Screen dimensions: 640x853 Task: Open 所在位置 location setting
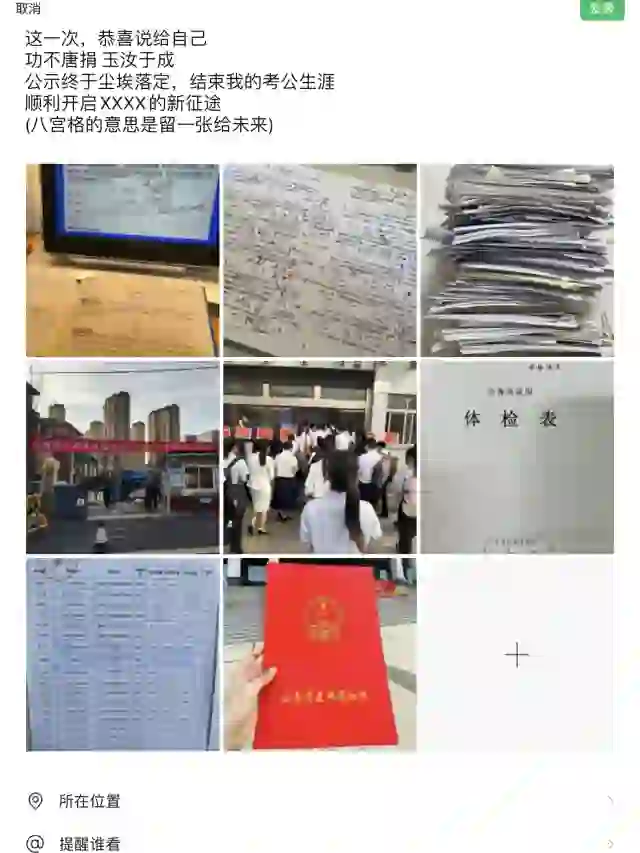[320, 801]
